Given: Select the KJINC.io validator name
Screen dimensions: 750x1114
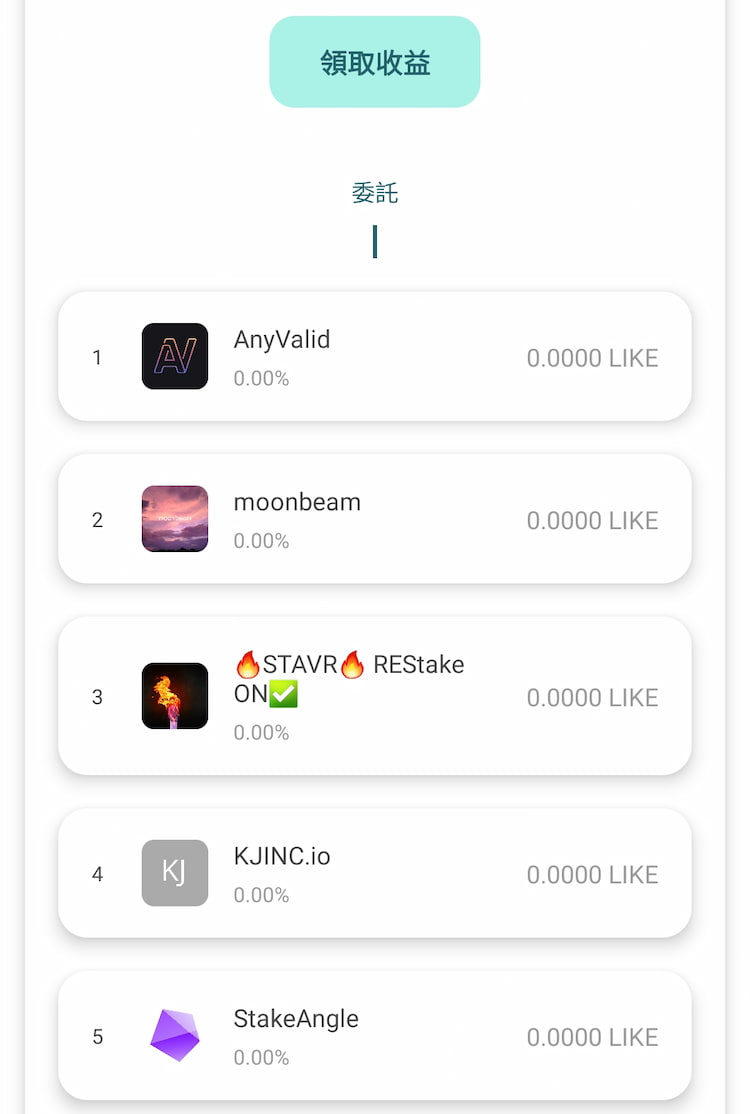Looking at the screenshot, I should point(281,856).
